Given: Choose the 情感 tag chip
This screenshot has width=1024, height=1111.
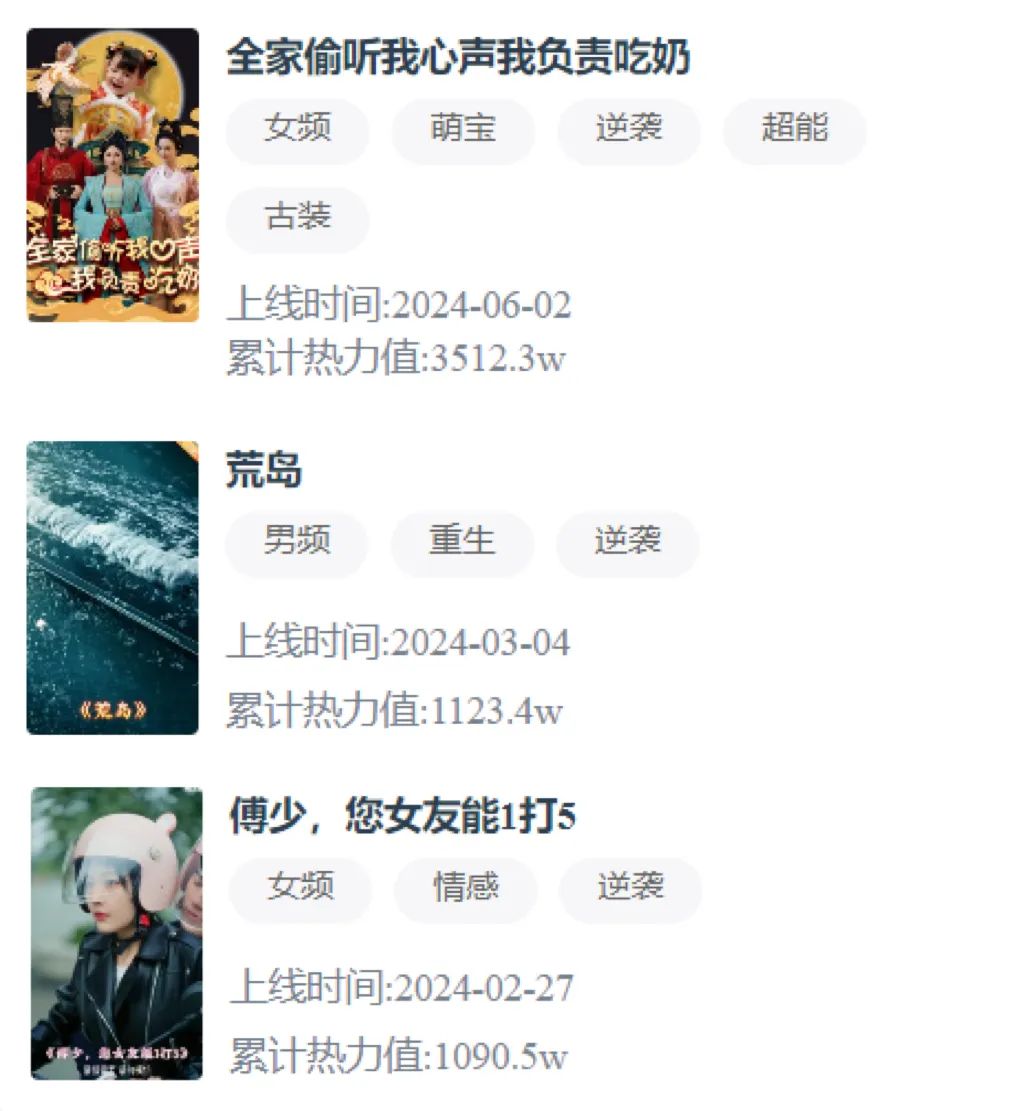Looking at the screenshot, I should coord(465,889).
